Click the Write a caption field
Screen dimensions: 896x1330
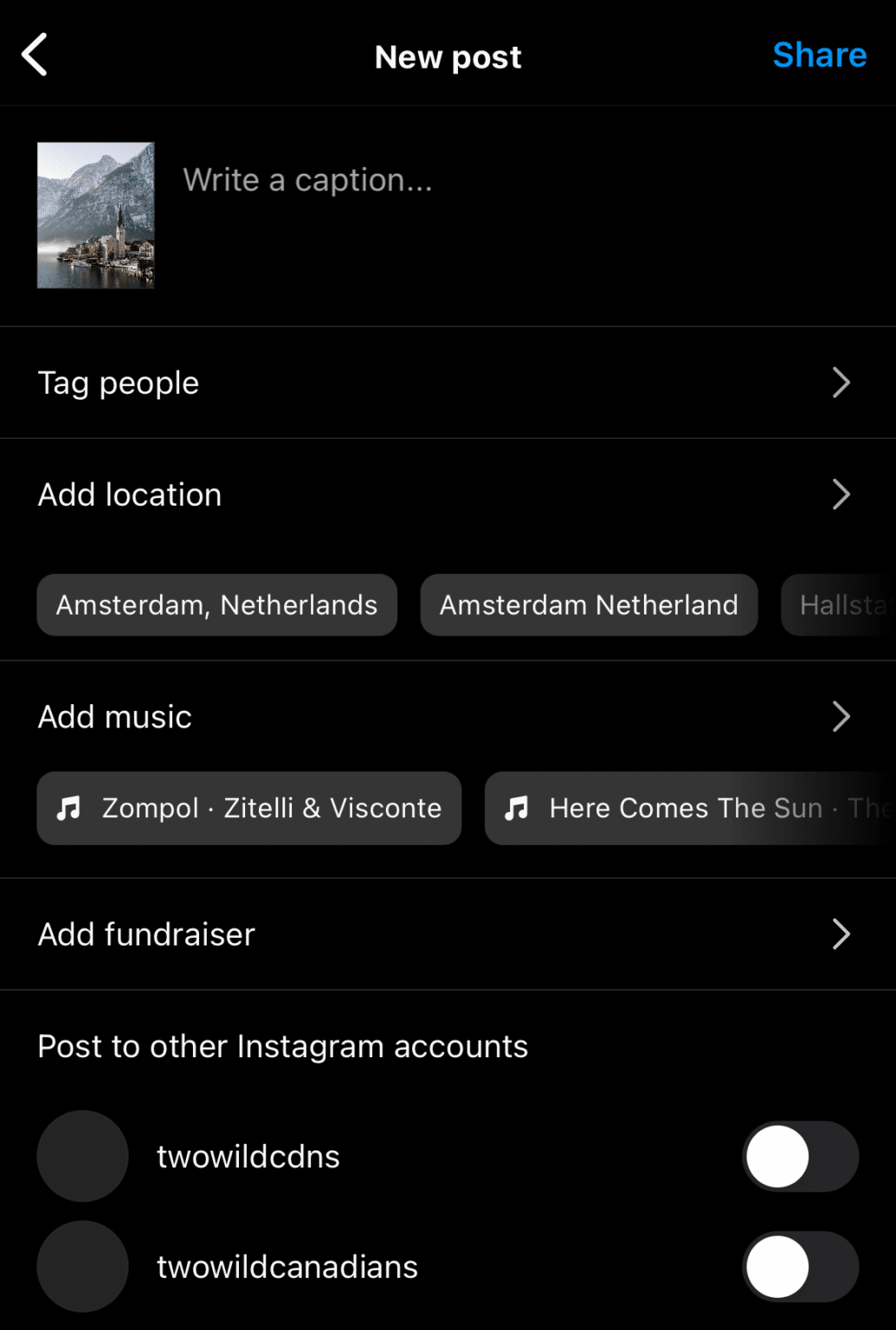(307, 179)
